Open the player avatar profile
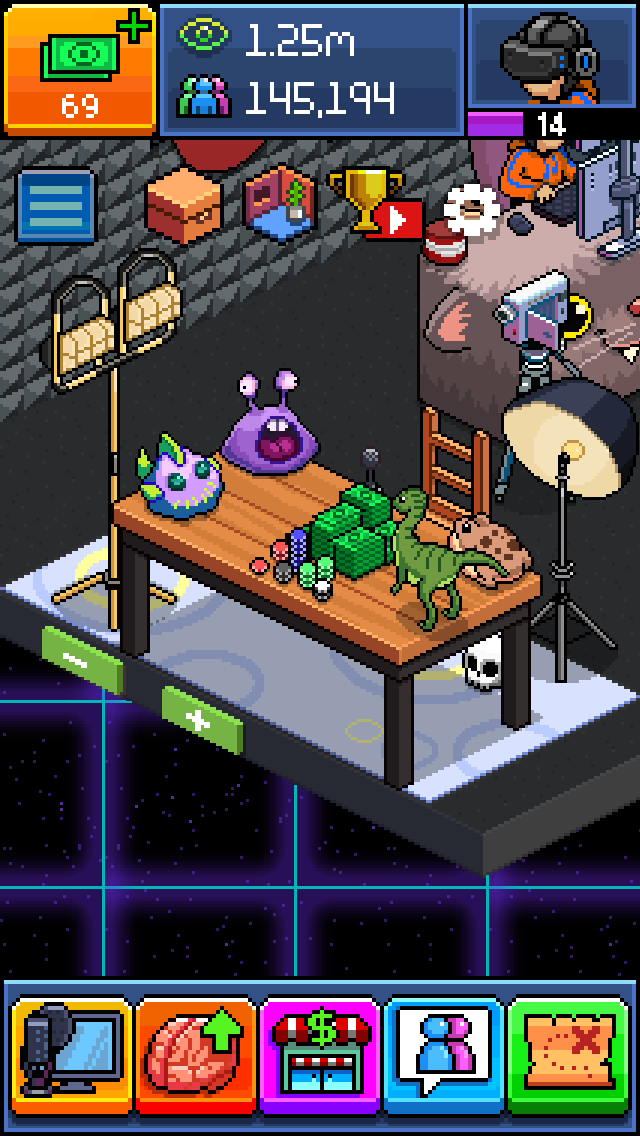This screenshot has height=1136, width=640. click(x=553, y=58)
